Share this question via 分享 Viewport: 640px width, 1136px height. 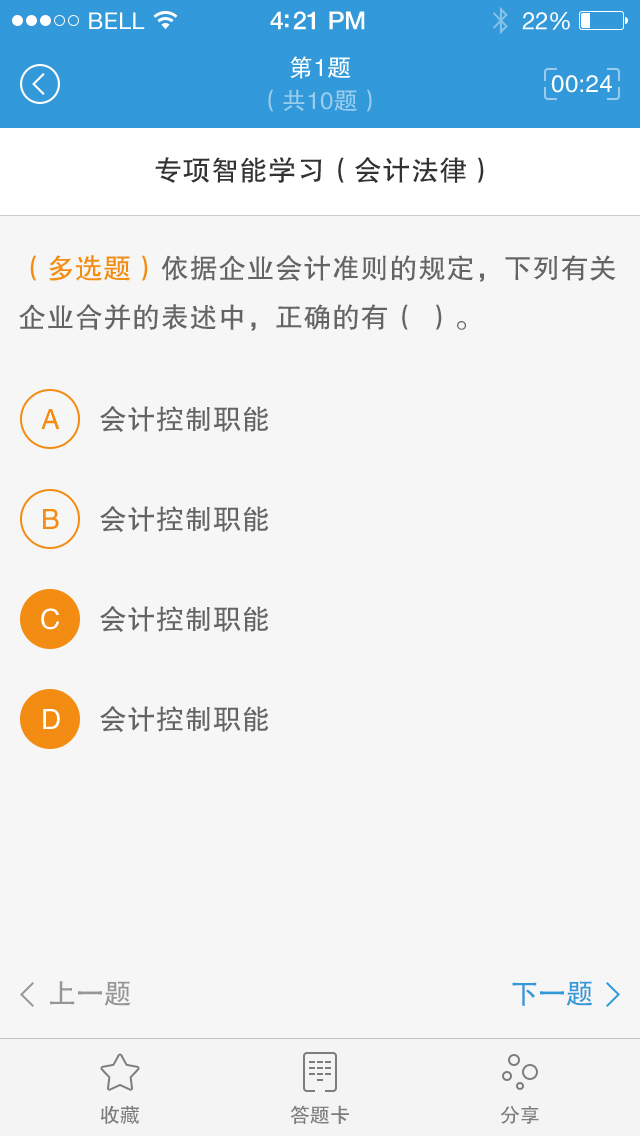point(520,1088)
